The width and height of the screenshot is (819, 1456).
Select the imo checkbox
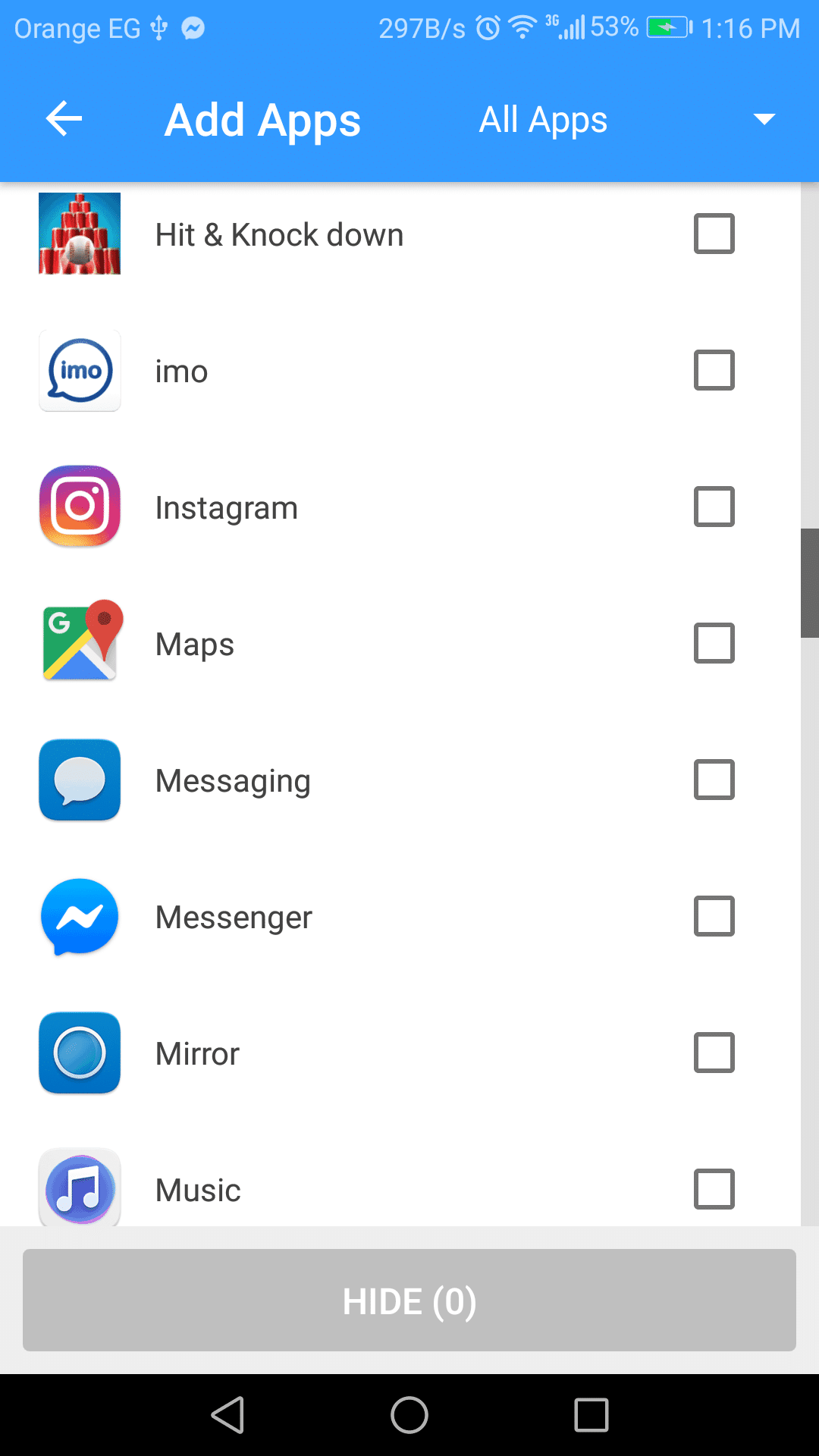[714, 370]
